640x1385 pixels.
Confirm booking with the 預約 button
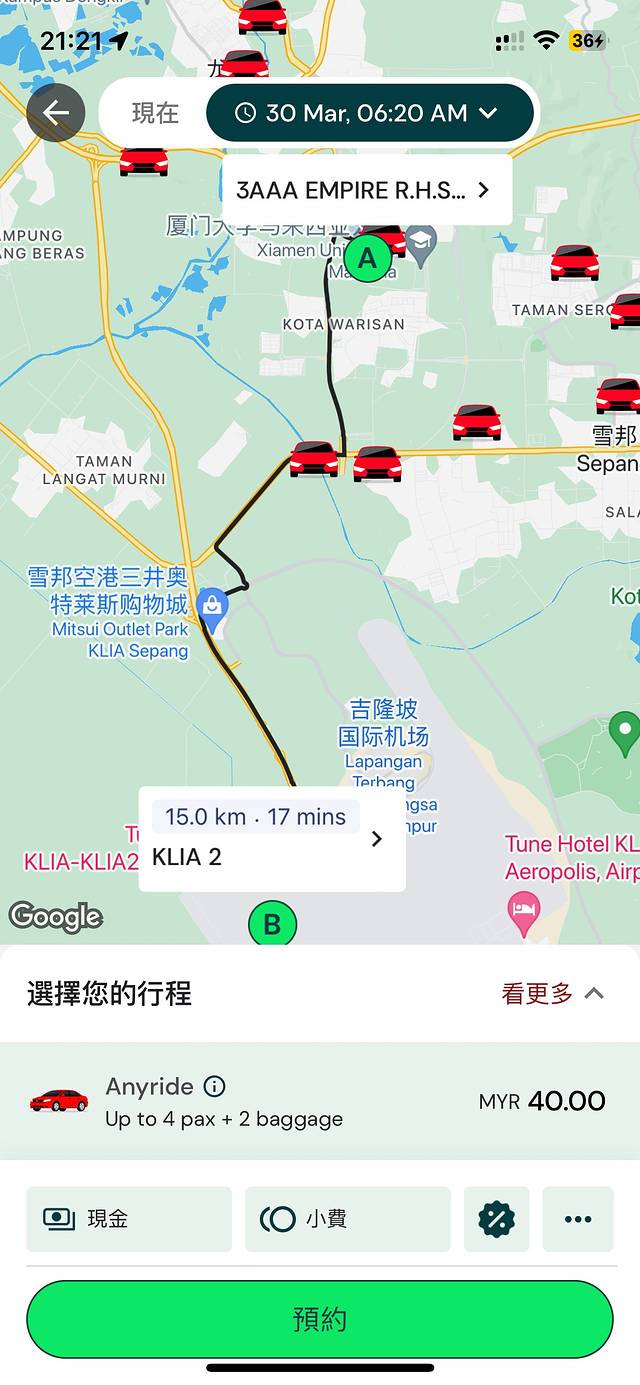[x=320, y=1319]
